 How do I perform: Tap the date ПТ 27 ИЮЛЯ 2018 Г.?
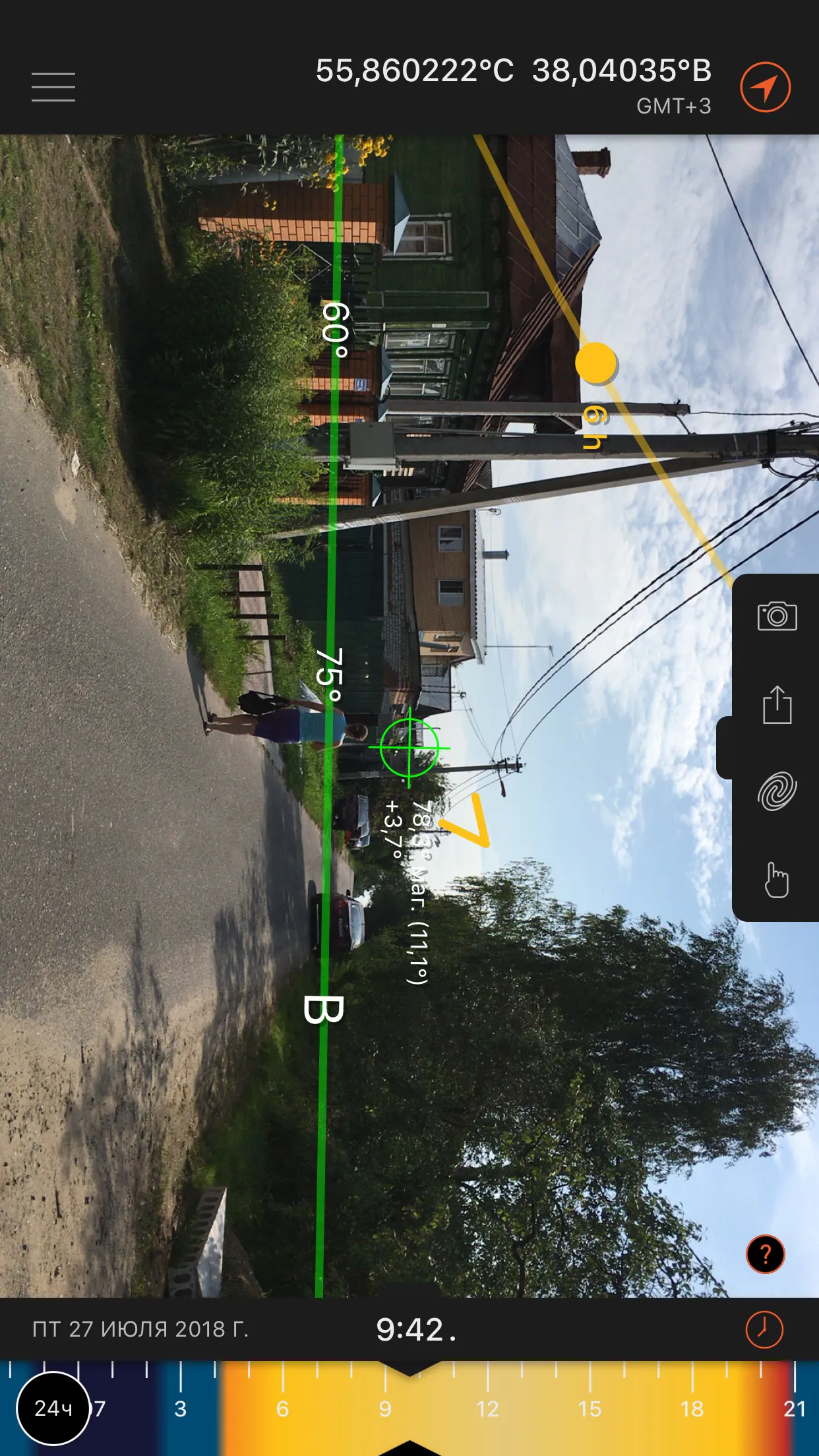pos(140,1329)
